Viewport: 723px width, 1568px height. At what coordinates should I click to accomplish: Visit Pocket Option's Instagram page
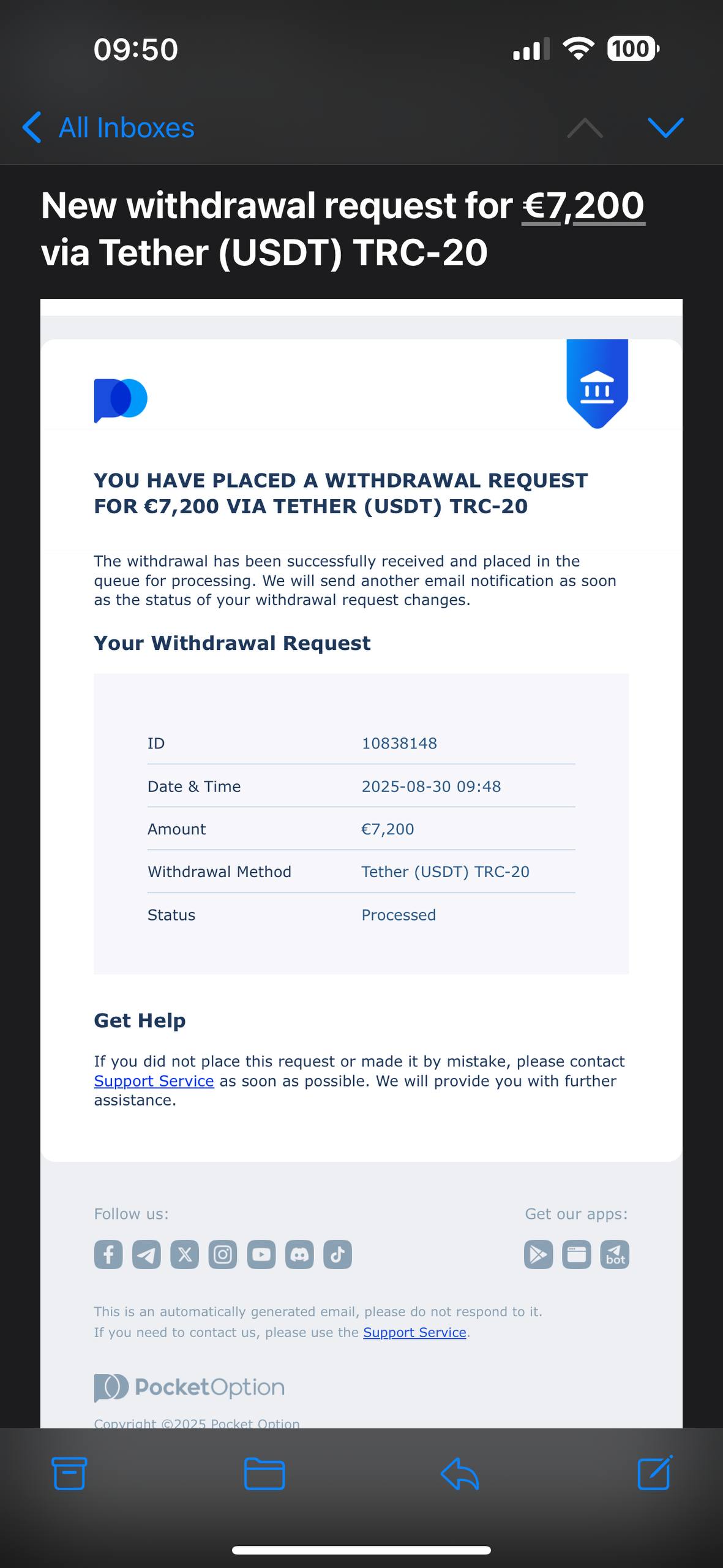point(223,1255)
